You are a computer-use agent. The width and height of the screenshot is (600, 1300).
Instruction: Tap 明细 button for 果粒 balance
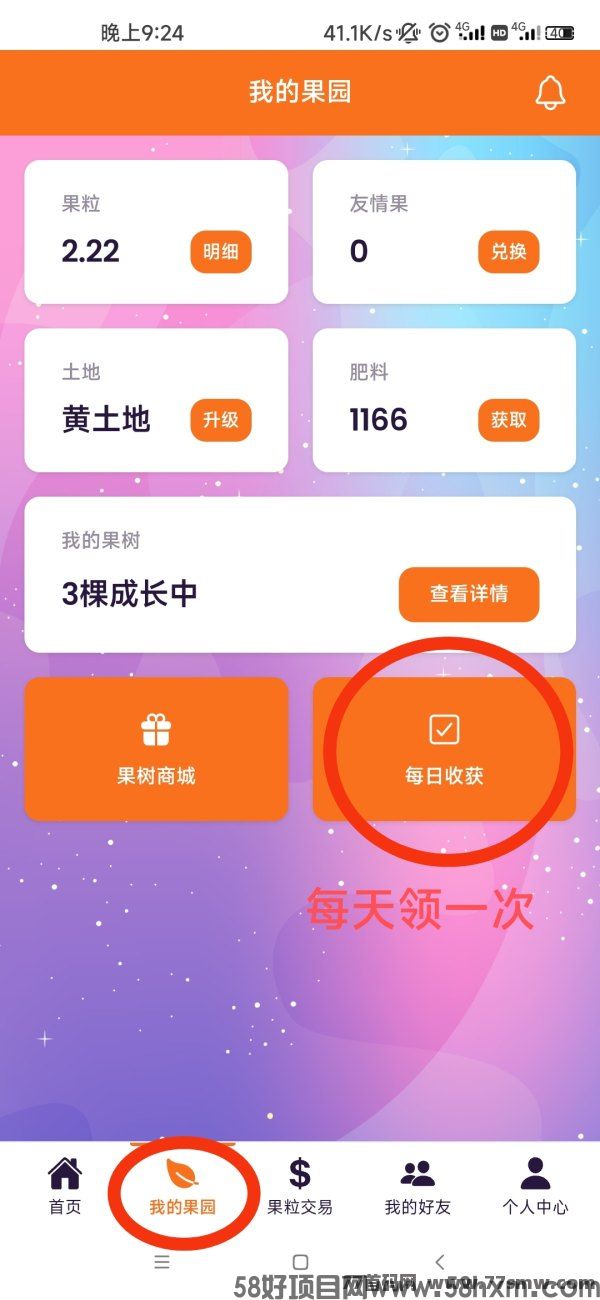[x=221, y=251]
